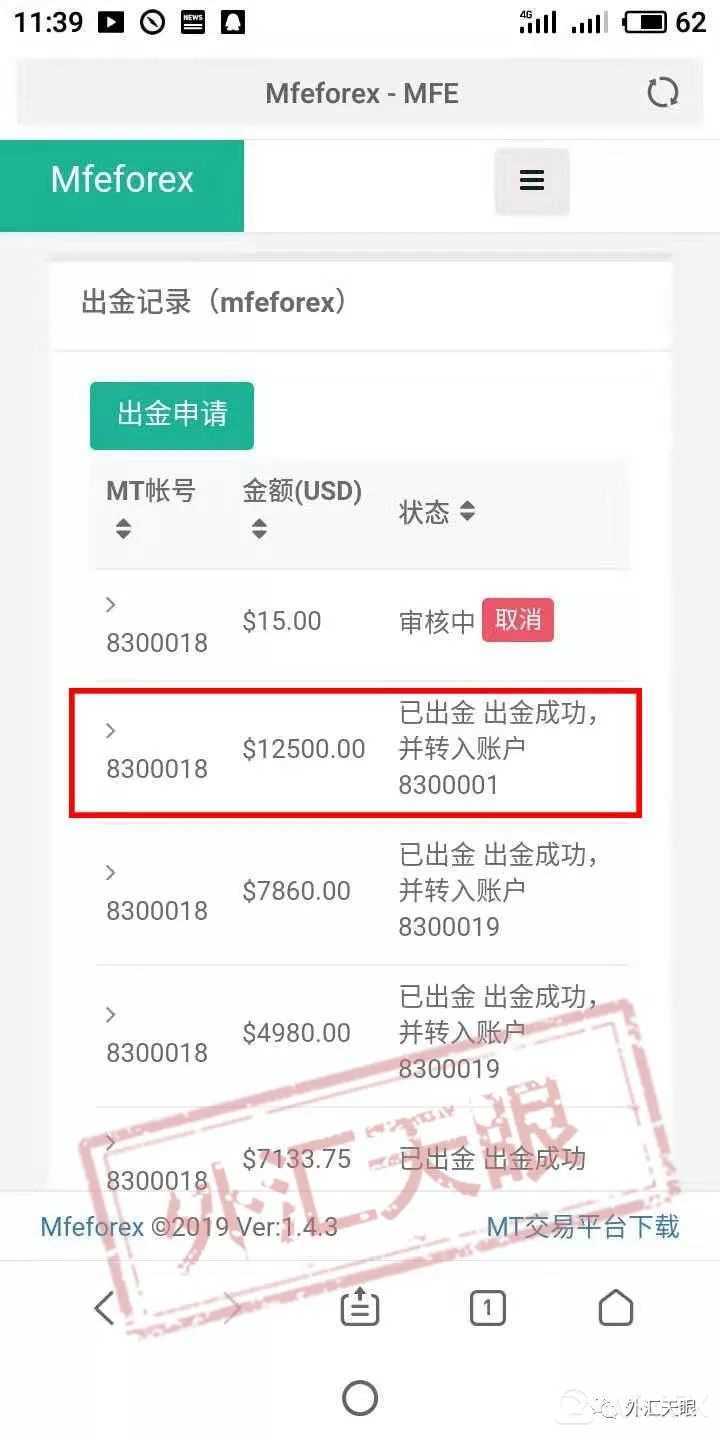This screenshot has height=1440, width=720.
Task: Tap the Mfeforex - MFE address bar
Action: 361,93
